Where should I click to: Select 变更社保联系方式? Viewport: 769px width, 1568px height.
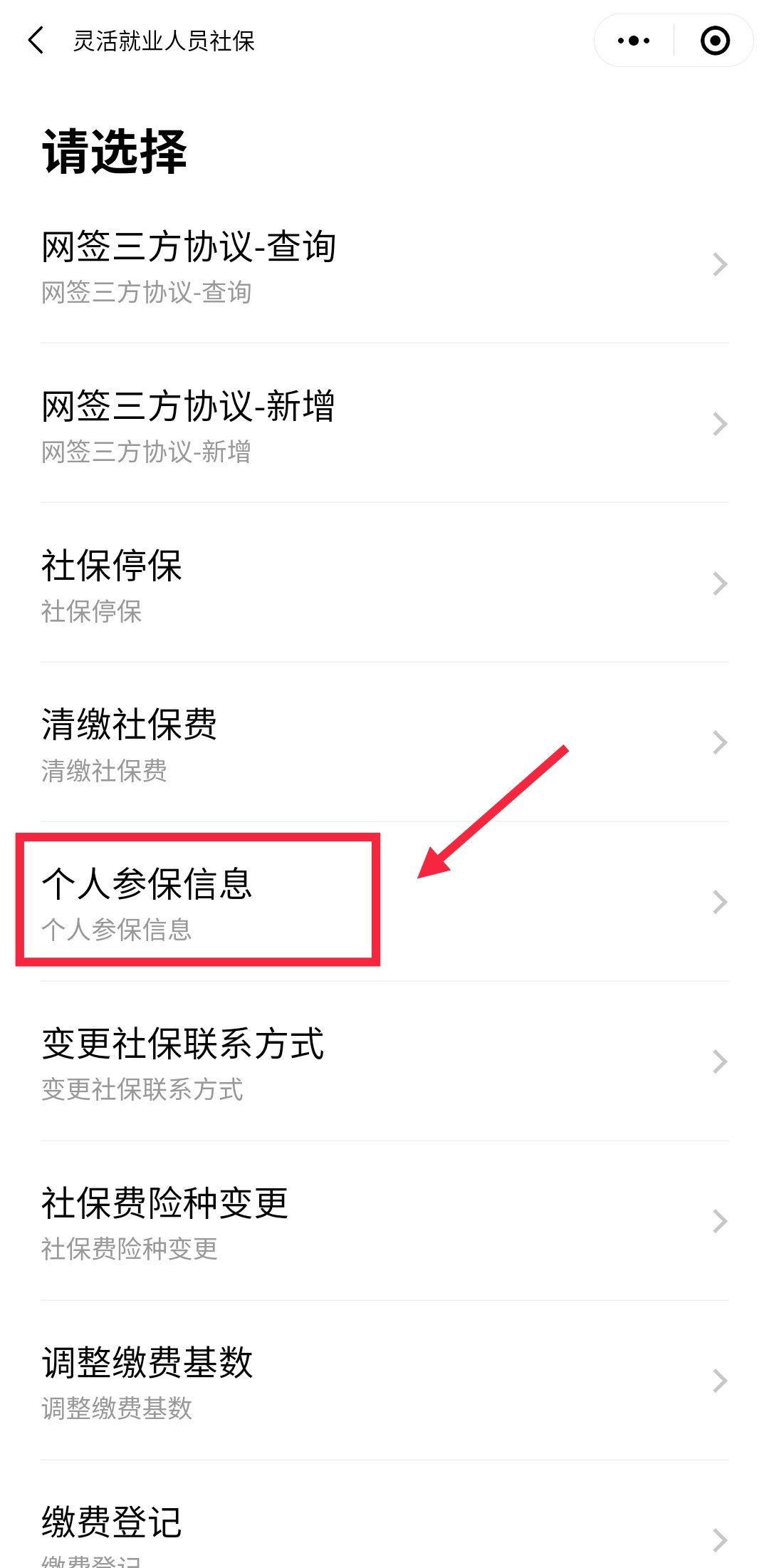(x=384, y=1061)
